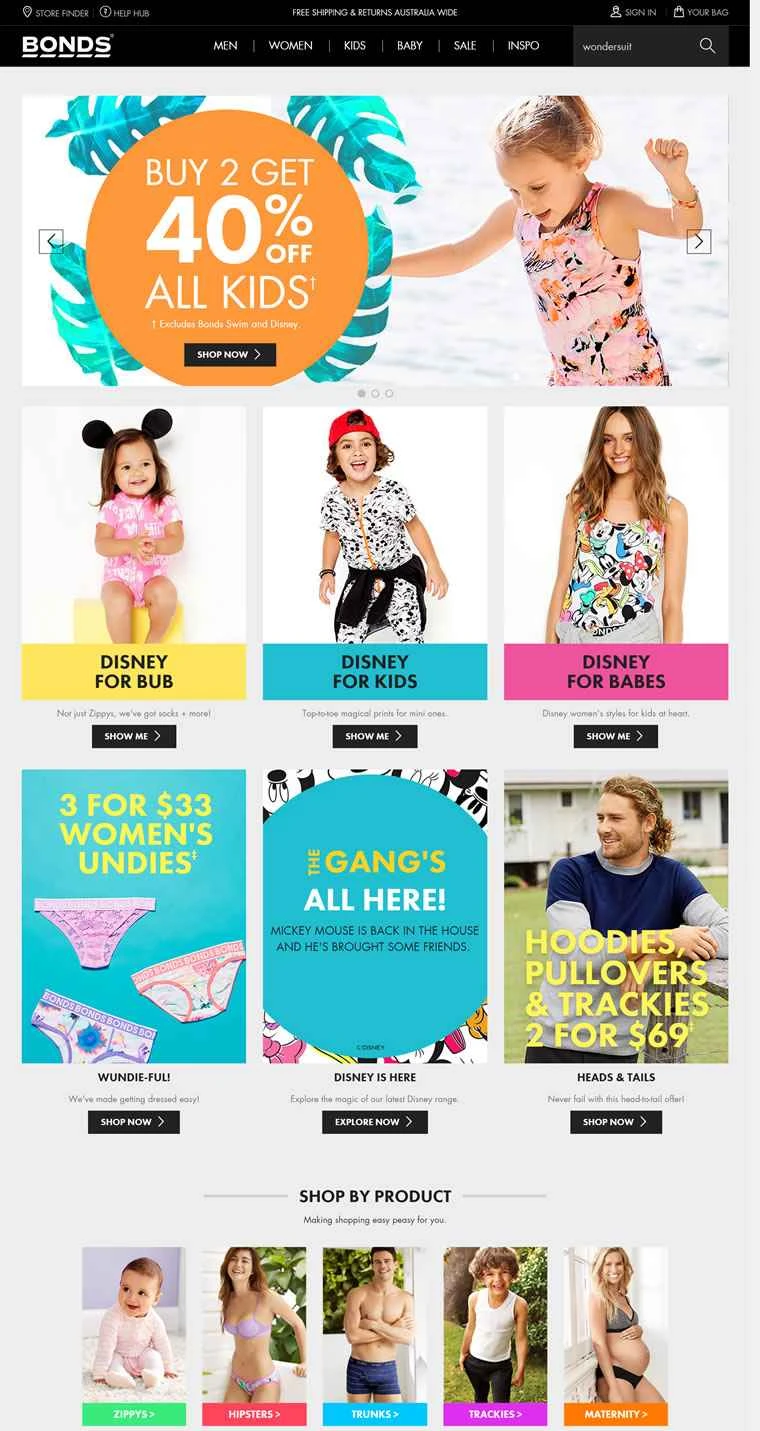Go to next banner slide arrow
Screen dimensions: 760x1431
(x=699, y=241)
